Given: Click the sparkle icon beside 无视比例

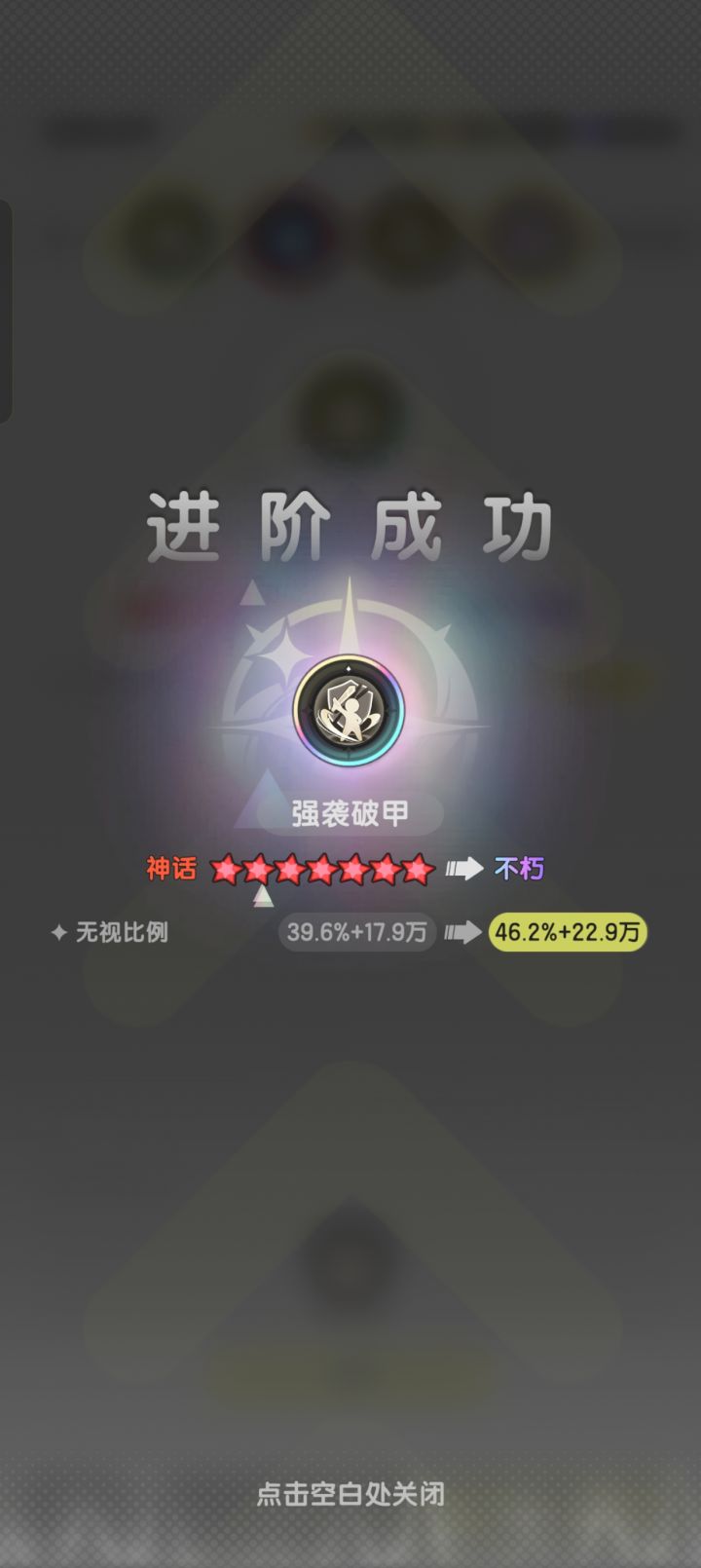Looking at the screenshot, I should (58, 932).
